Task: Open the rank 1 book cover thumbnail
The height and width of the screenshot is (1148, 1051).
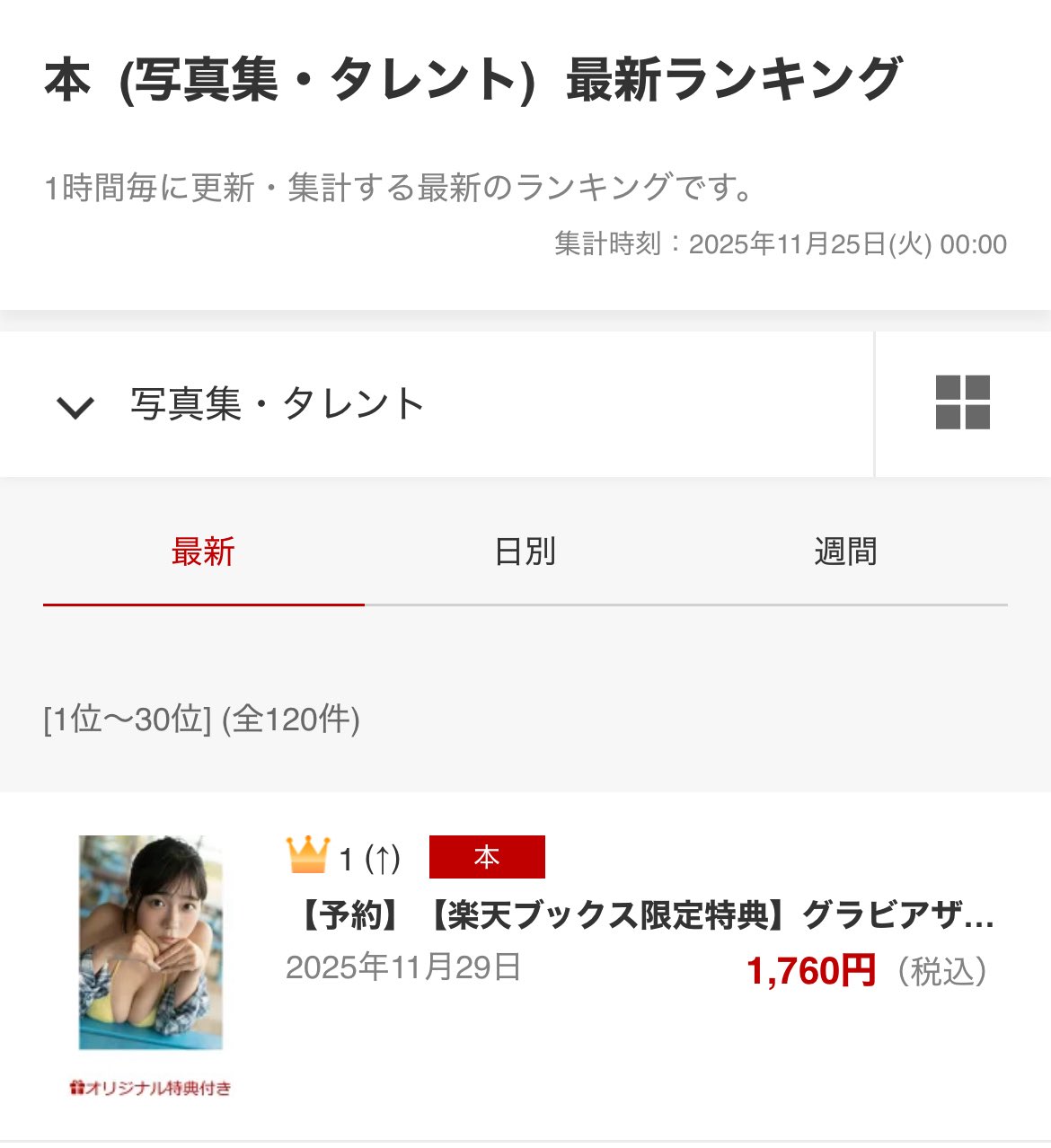Action: 151,941
